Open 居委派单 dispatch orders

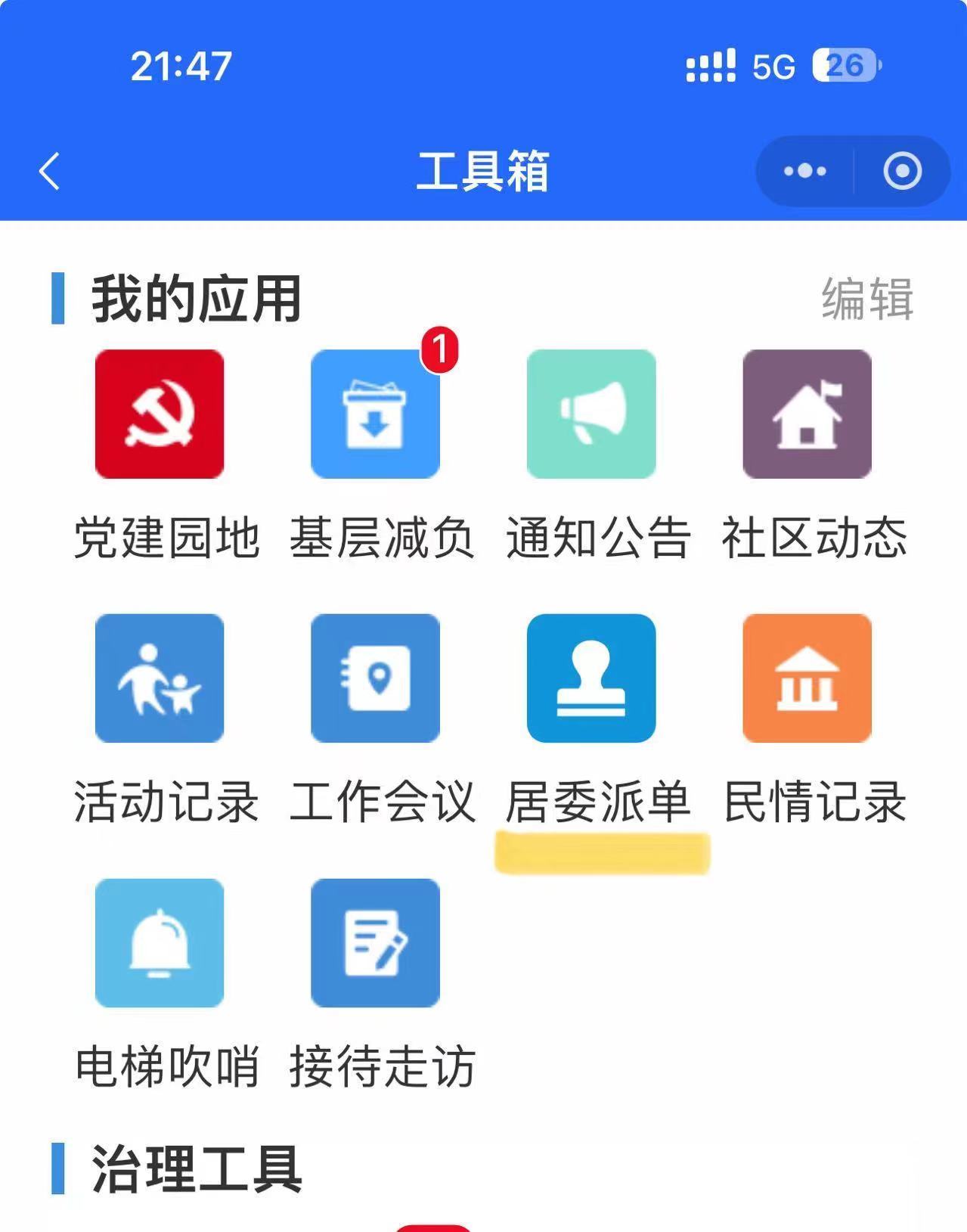(591, 678)
